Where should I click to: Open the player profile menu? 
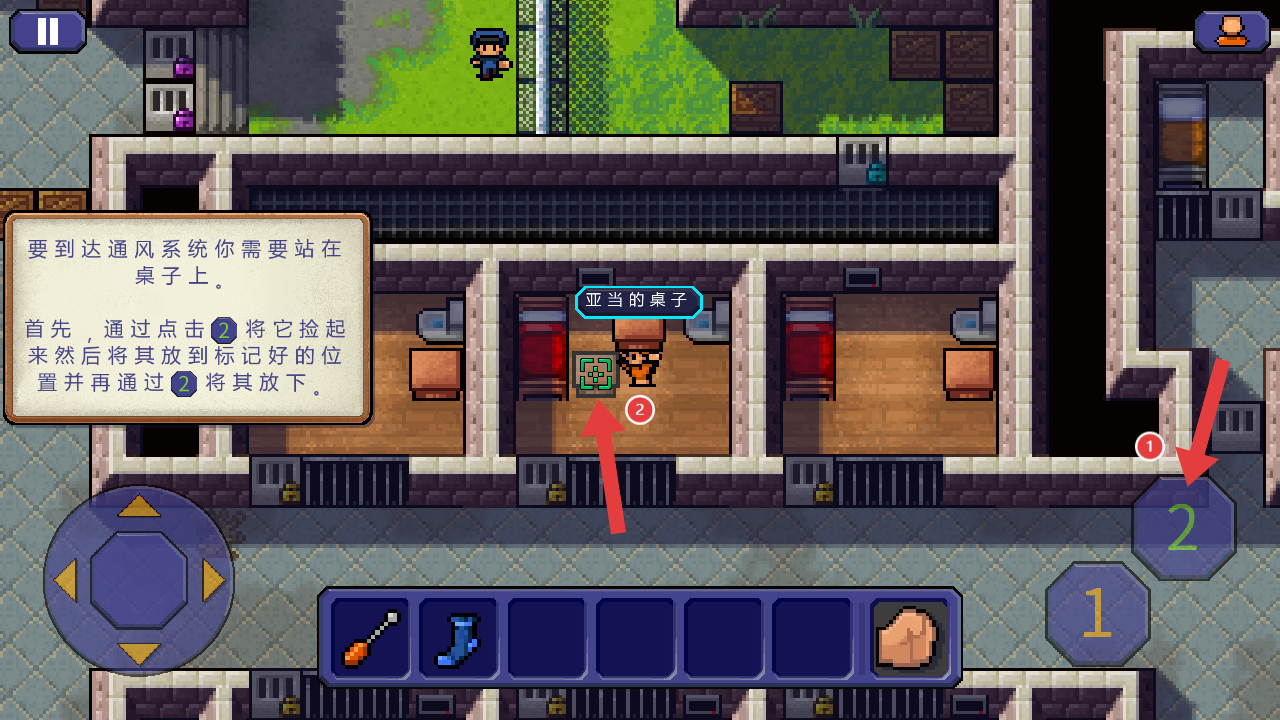pyautogui.click(x=1231, y=31)
